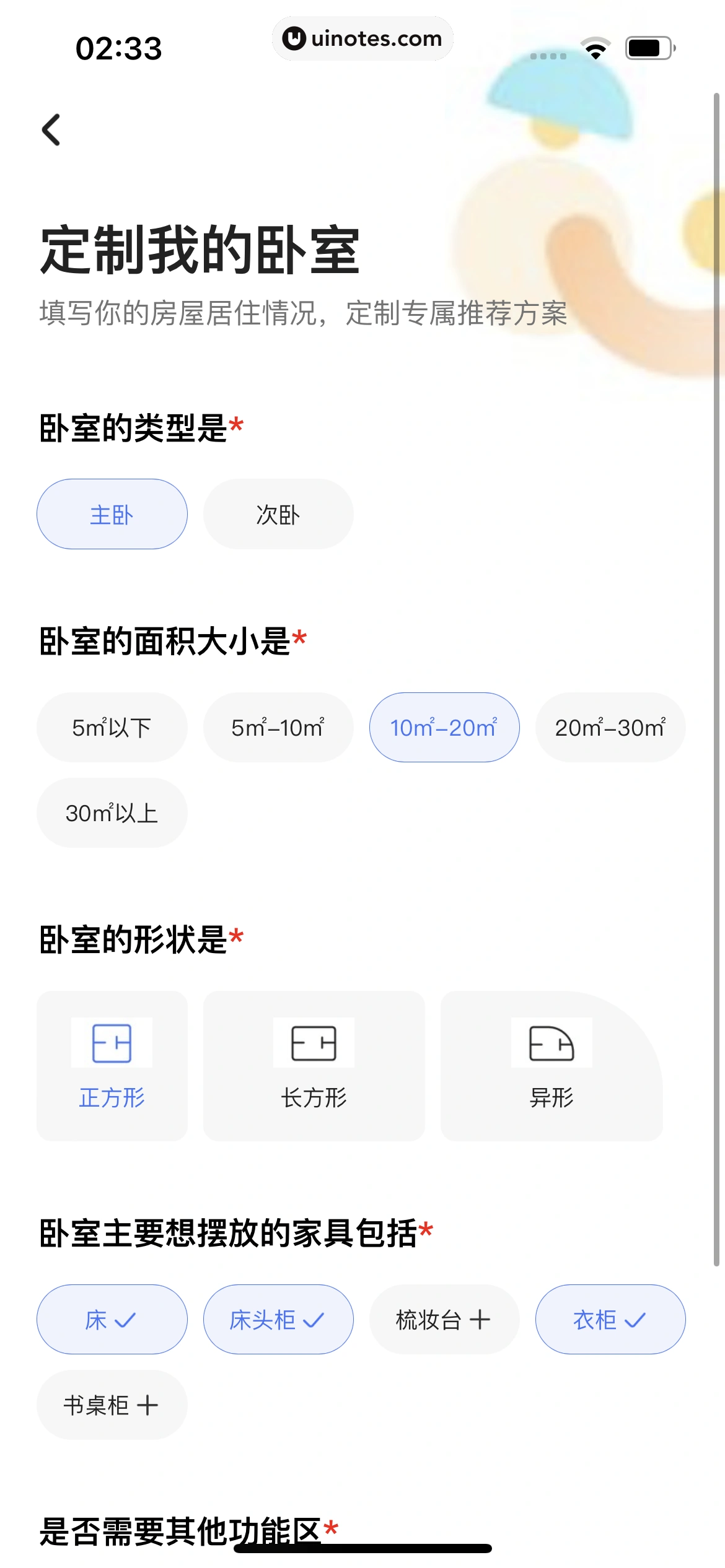Select the 5㎡以下 area option
Viewport: 725px width, 1568px height.
[x=112, y=727]
